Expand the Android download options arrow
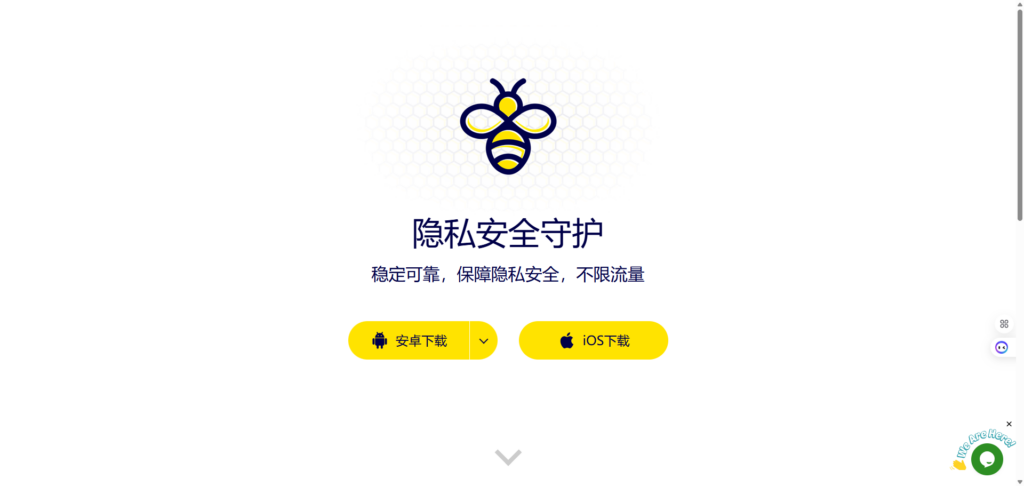The width and height of the screenshot is (1024, 486). (x=483, y=341)
